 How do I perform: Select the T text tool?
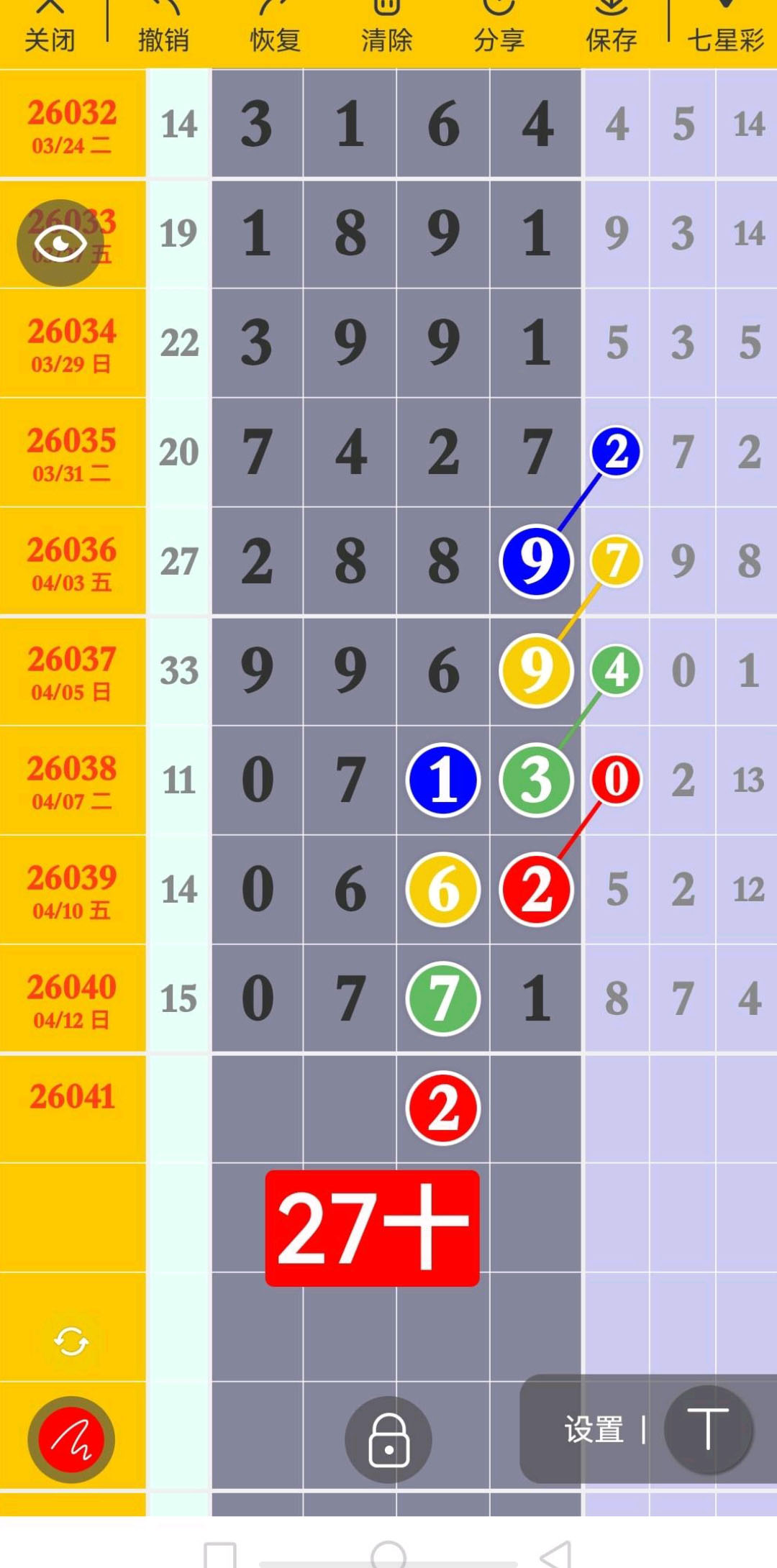click(708, 1429)
